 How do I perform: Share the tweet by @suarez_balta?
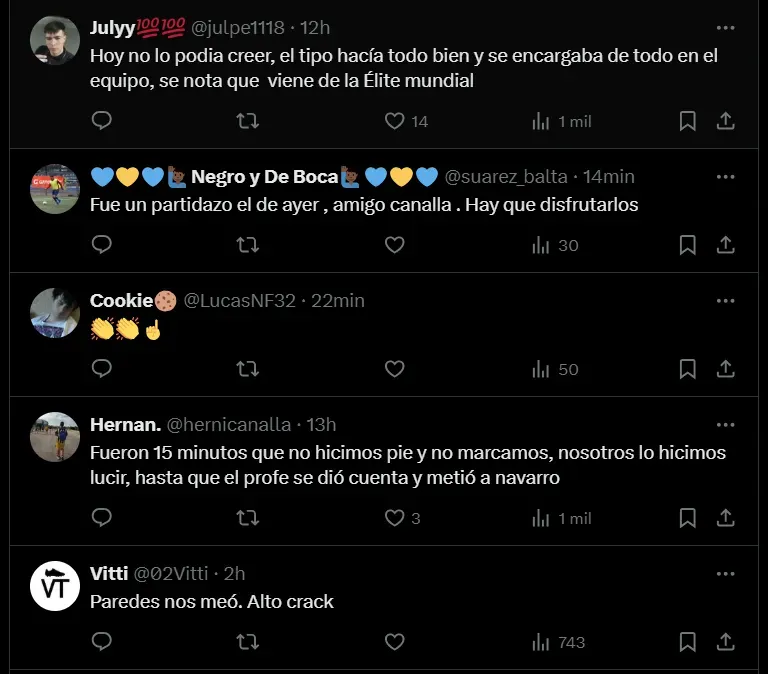click(x=727, y=245)
